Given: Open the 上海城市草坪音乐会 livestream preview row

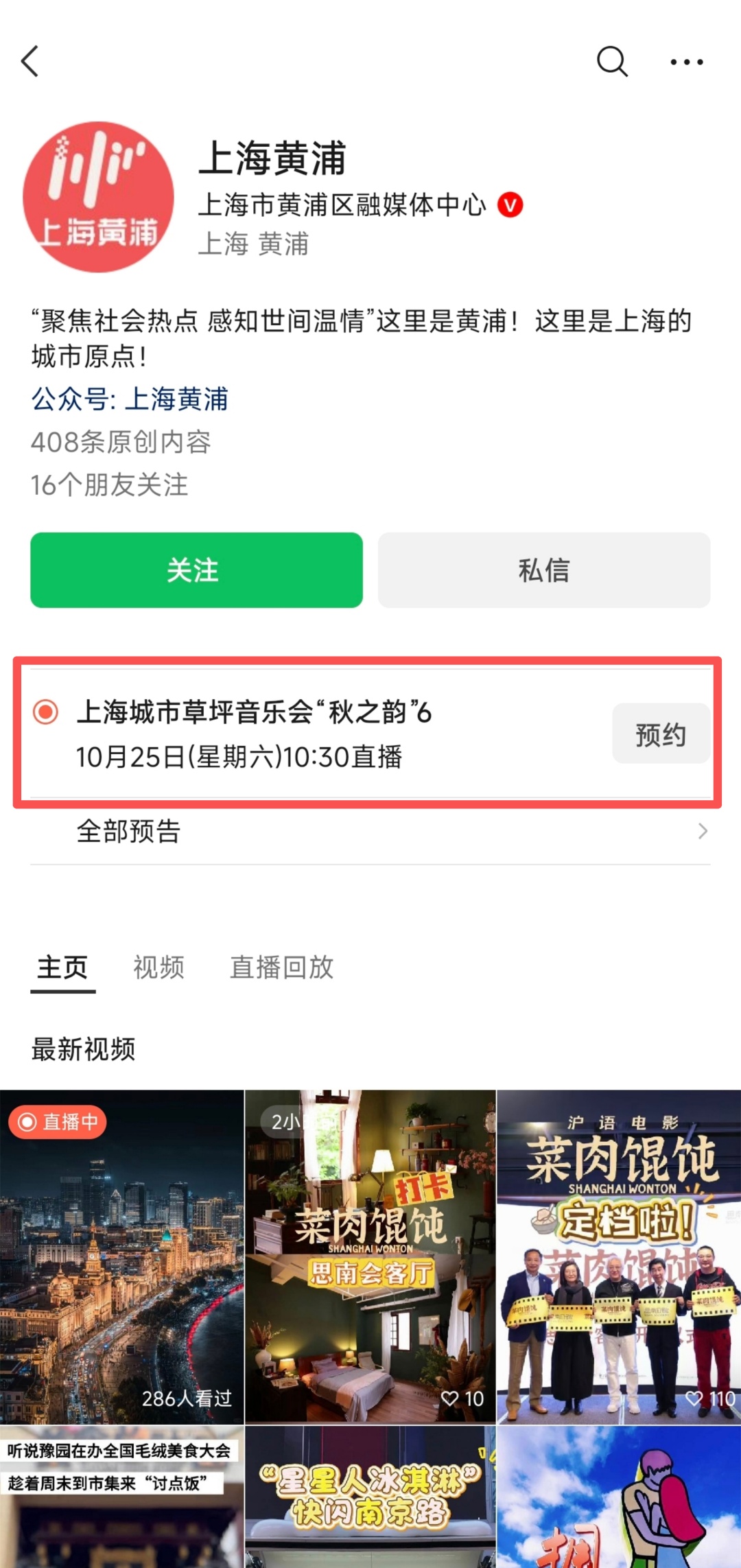Looking at the screenshot, I should [x=309, y=734].
